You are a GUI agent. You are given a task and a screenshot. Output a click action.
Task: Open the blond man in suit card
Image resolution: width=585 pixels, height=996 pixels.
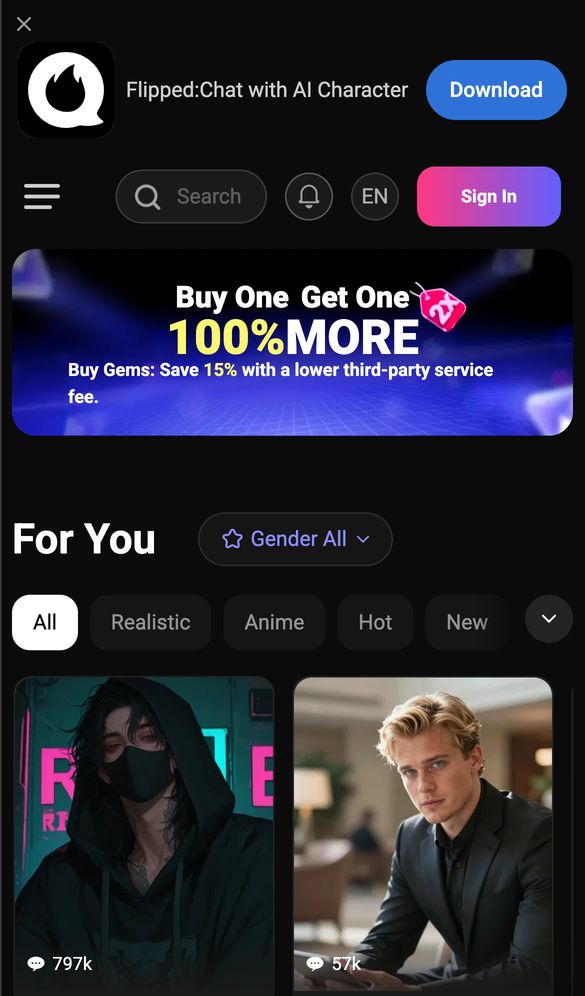(423, 836)
